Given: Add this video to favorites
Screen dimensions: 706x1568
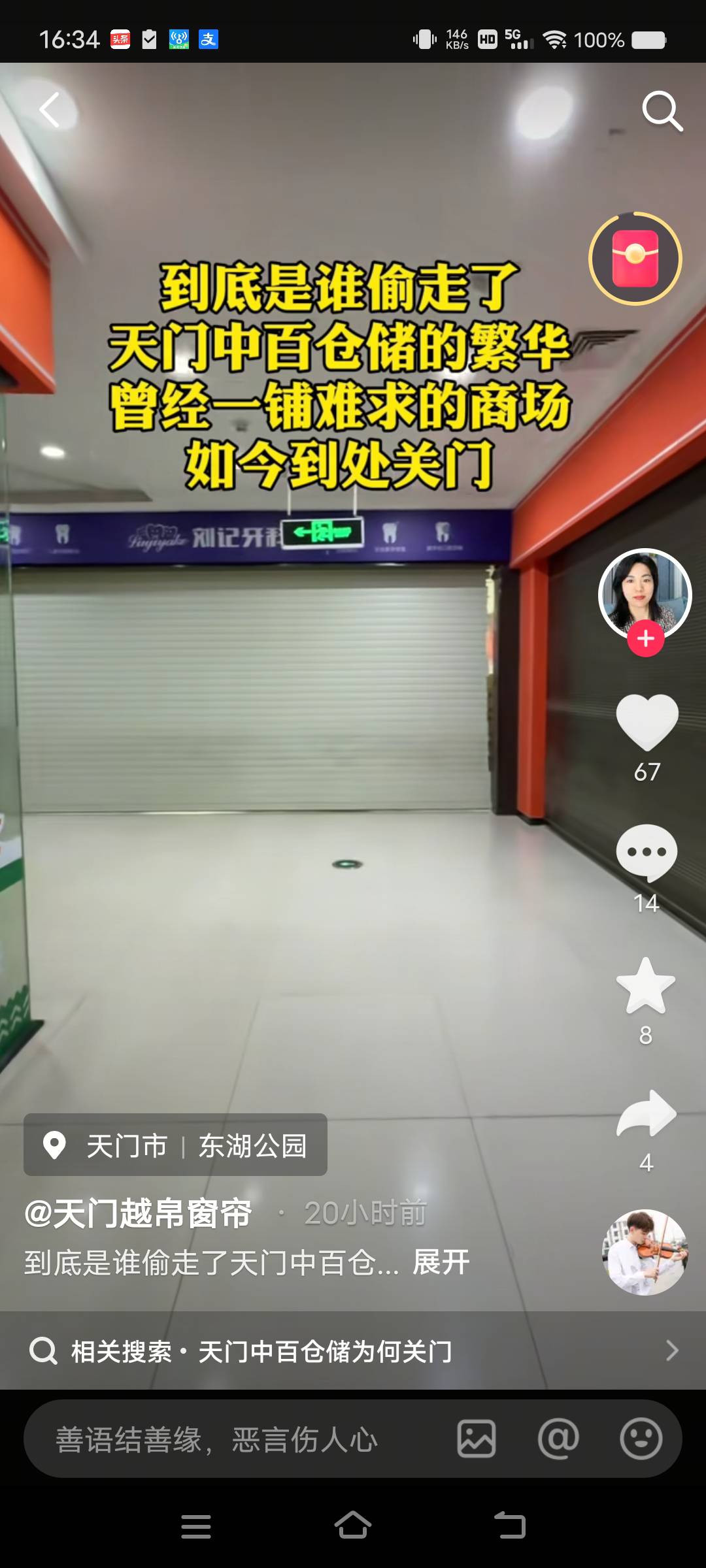Looking at the screenshot, I should [x=646, y=985].
